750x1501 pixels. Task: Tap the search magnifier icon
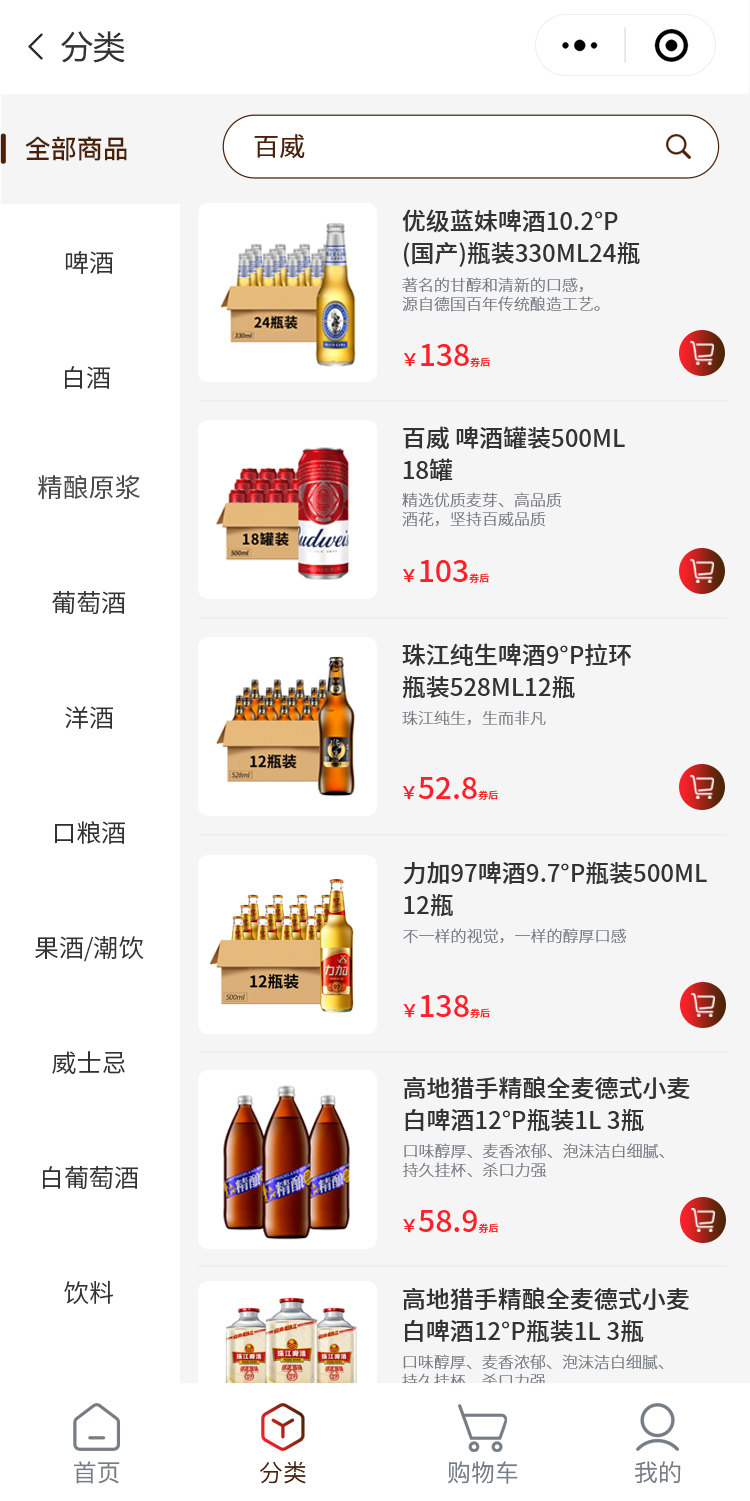[x=678, y=147]
